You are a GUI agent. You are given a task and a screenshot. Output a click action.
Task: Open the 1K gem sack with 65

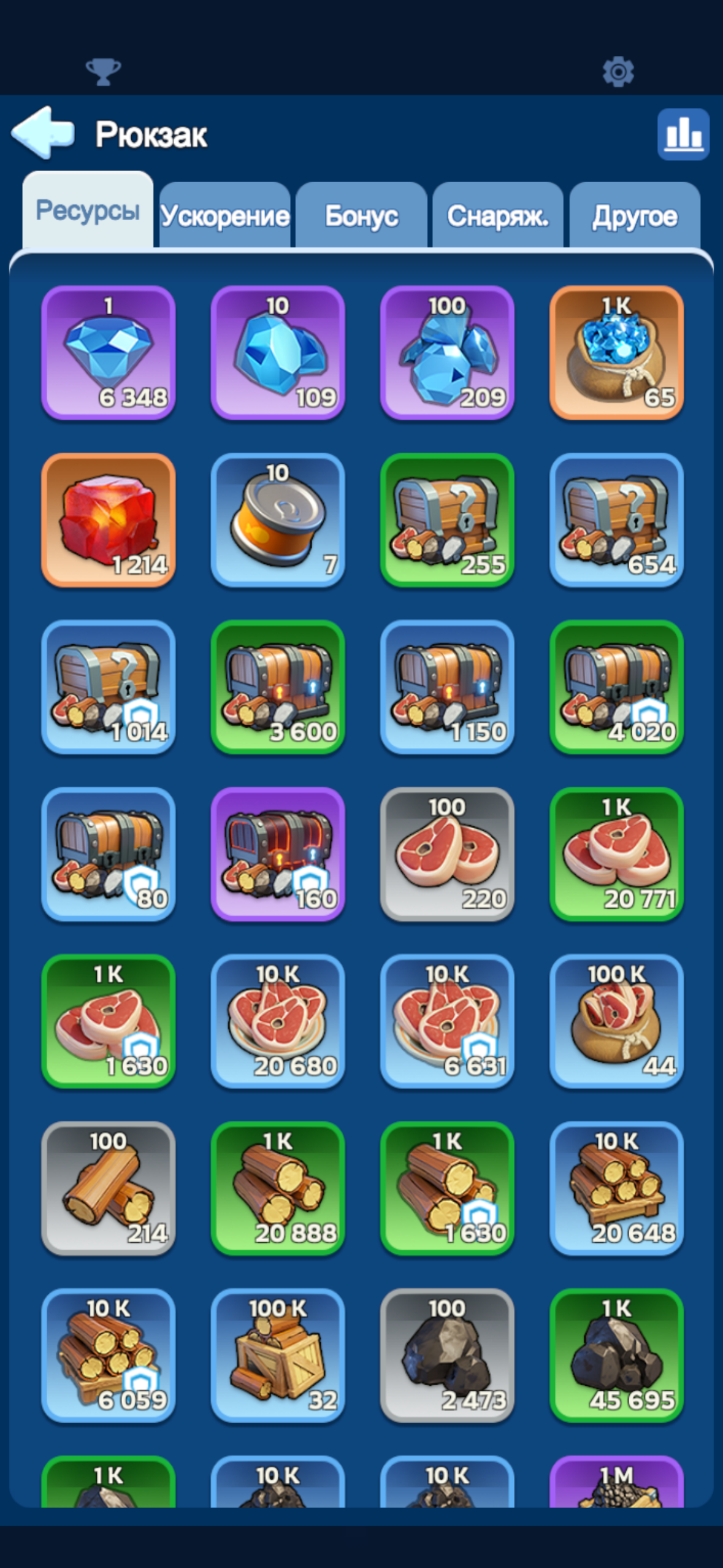point(616,353)
